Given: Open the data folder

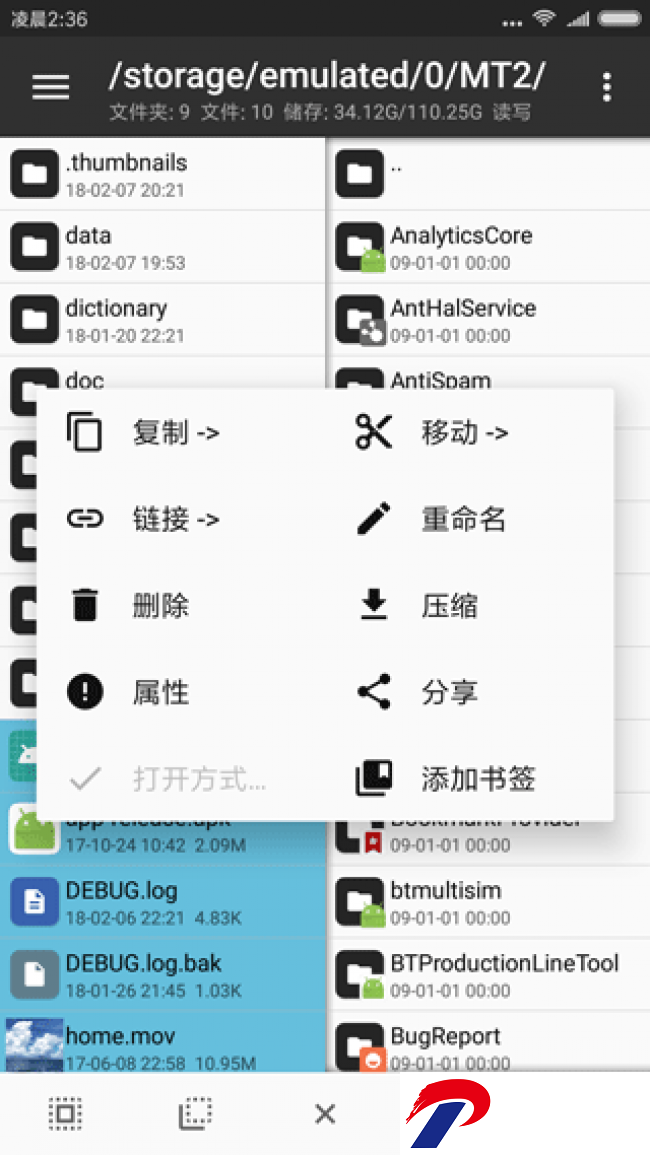Looking at the screenshot, I should point(162,247).
